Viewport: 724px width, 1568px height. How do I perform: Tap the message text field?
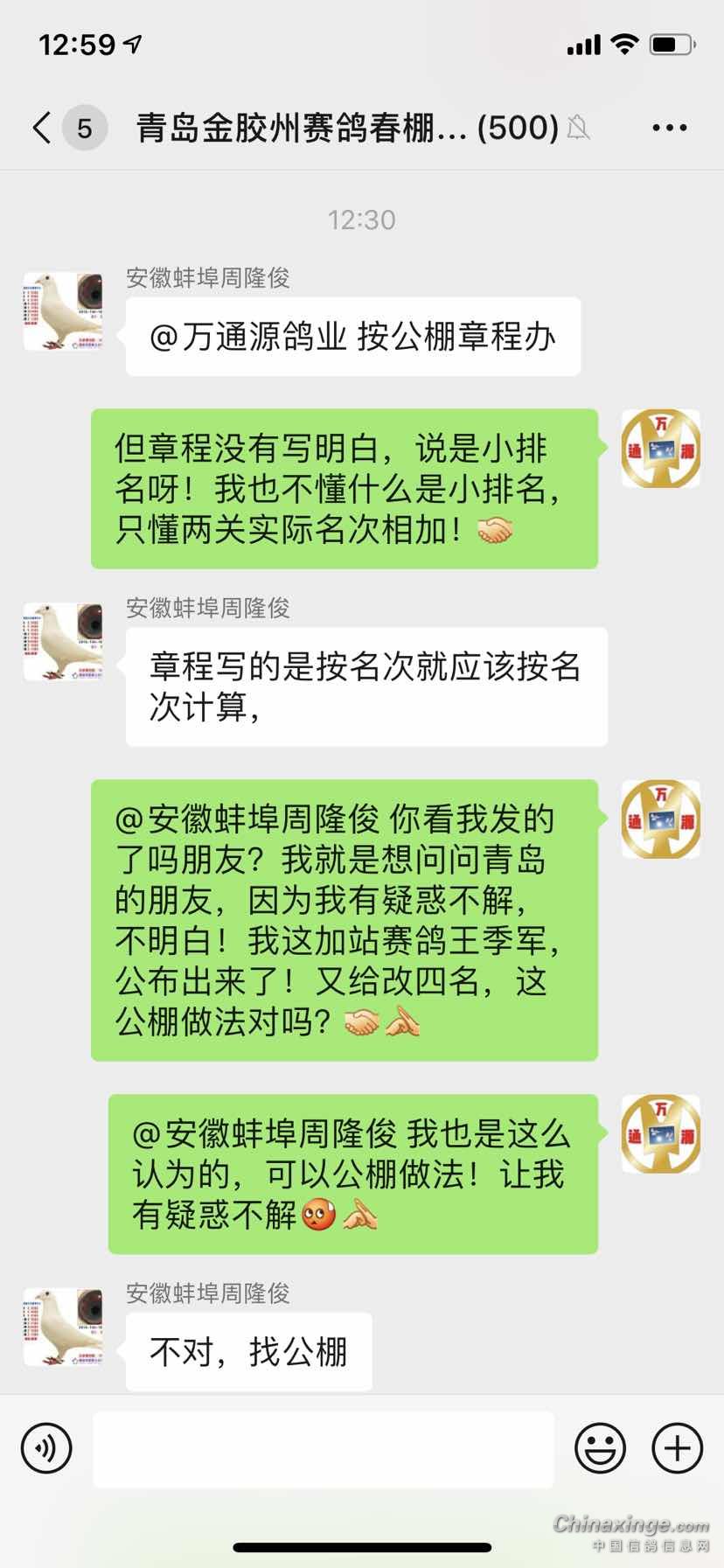coord(324,1448)
